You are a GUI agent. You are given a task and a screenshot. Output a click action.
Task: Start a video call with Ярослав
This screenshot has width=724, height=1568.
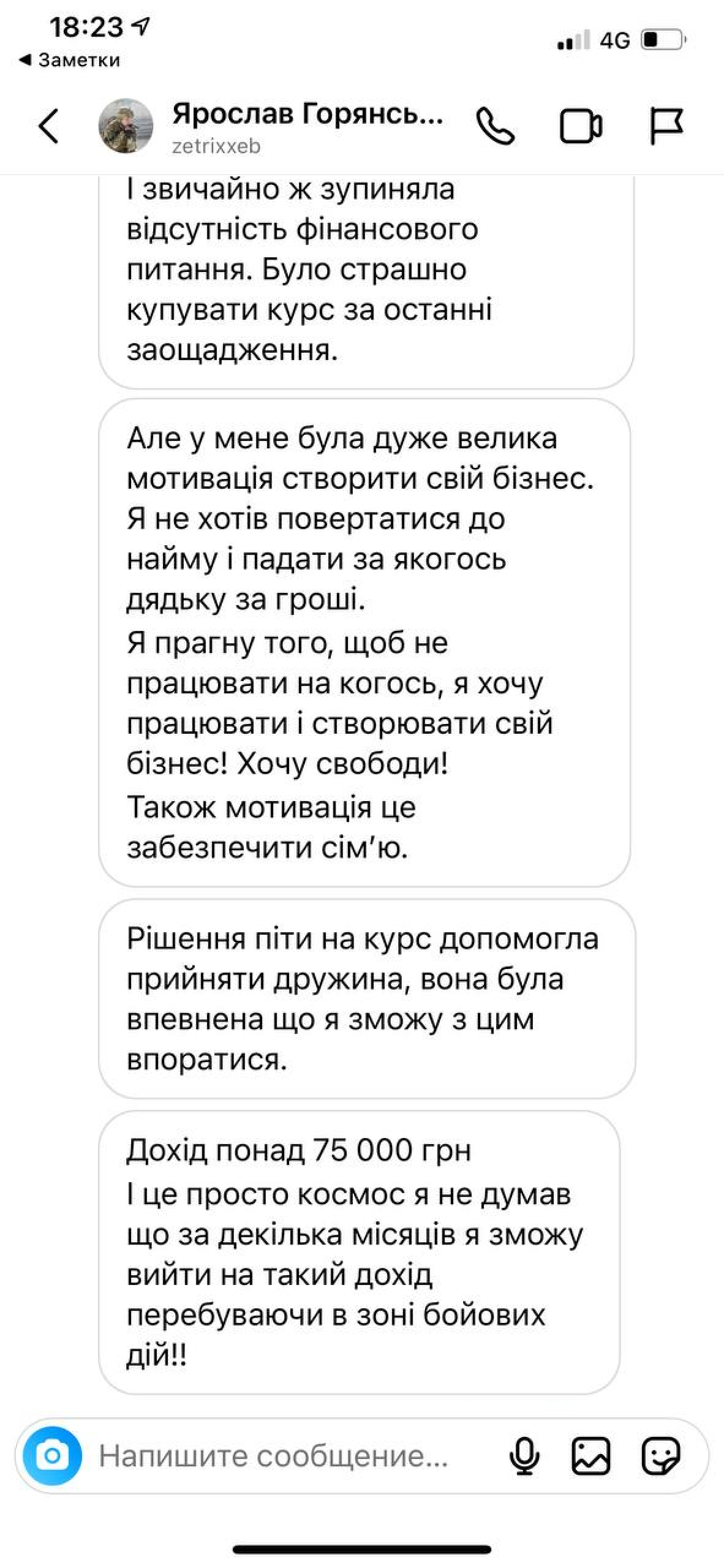[x=580, y=126]
